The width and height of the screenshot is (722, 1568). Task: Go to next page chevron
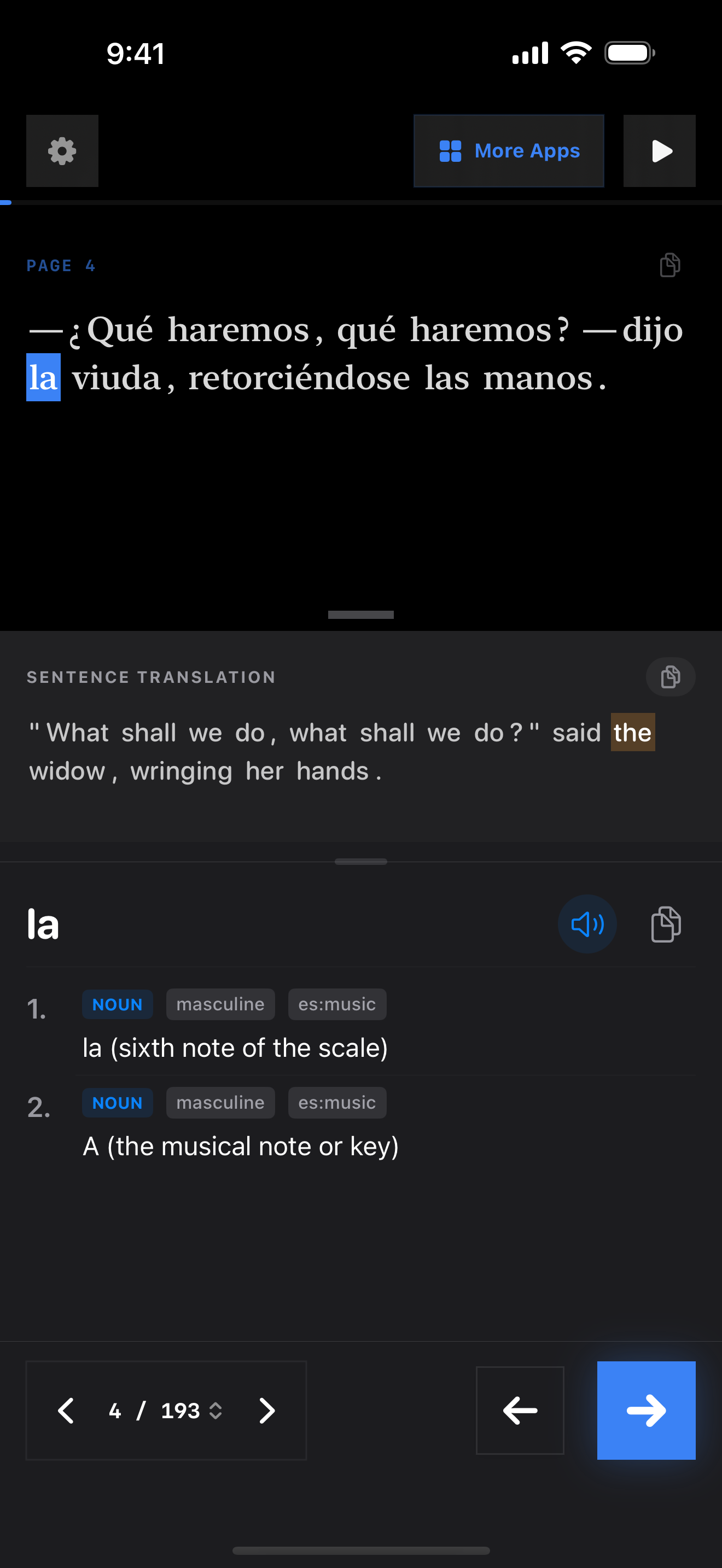pyautogui.click(x=266, y=1411)
